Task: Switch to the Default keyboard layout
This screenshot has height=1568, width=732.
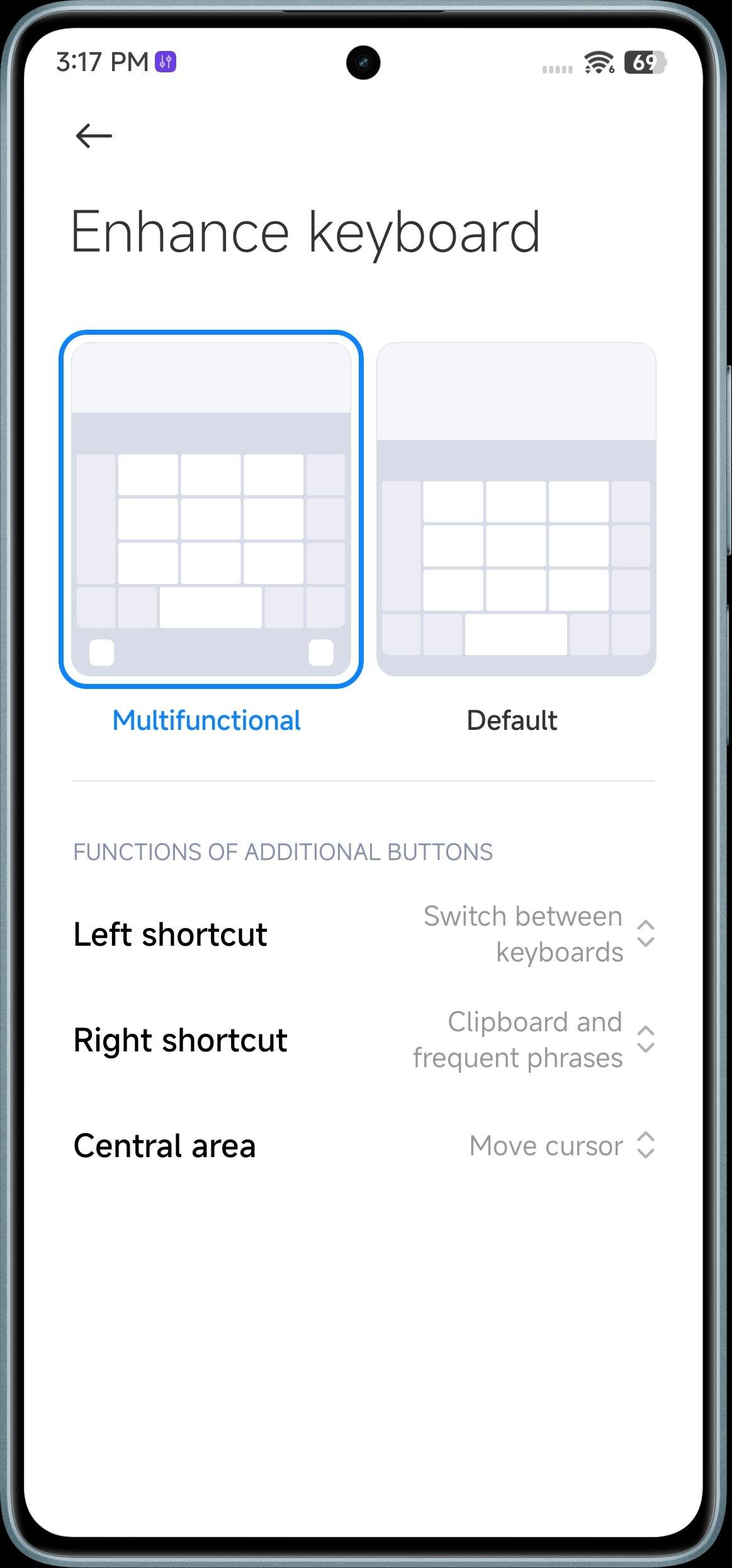Action: (515, 508)
